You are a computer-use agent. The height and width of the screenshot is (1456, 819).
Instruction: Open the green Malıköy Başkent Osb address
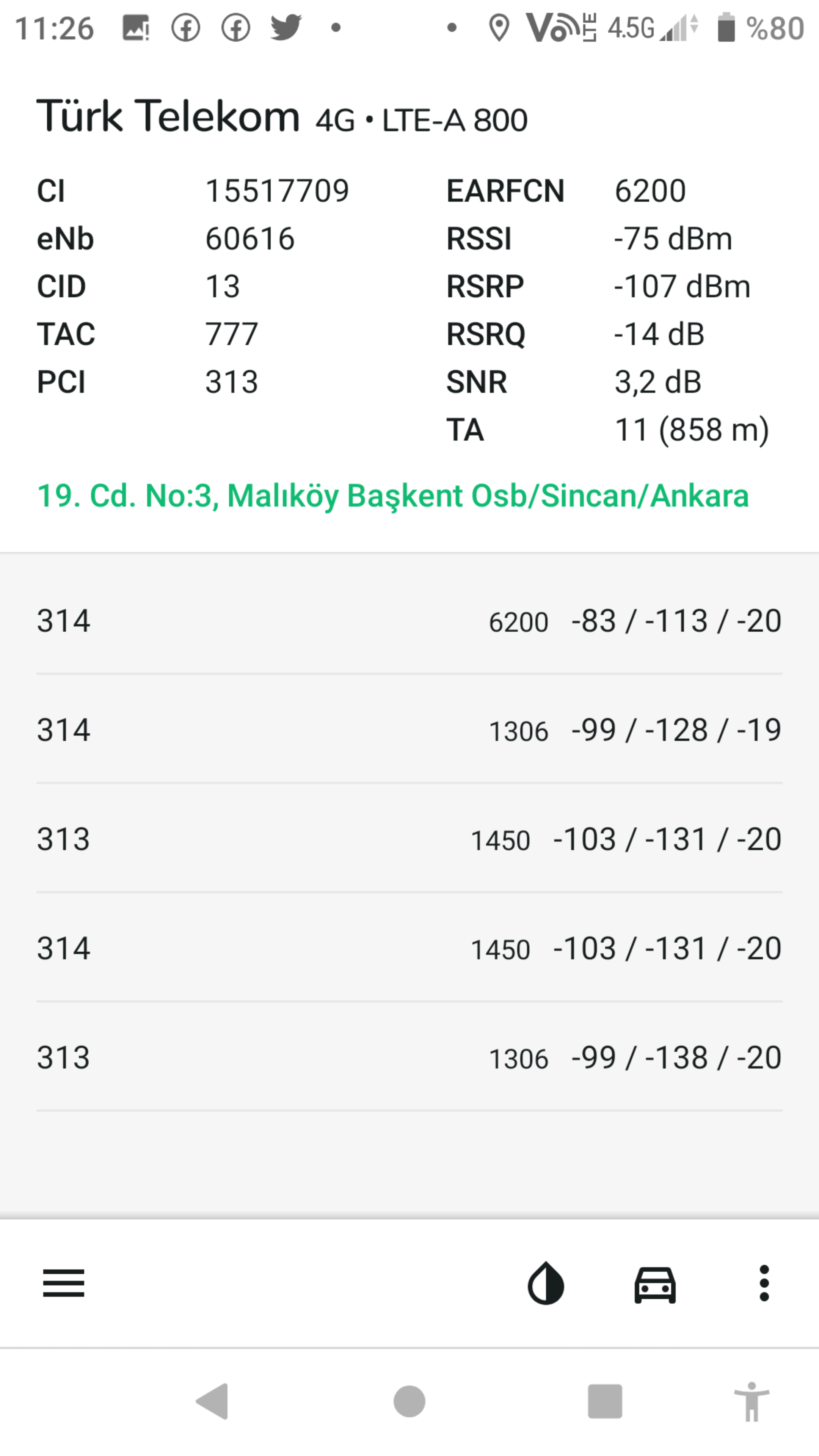[393, 496]
